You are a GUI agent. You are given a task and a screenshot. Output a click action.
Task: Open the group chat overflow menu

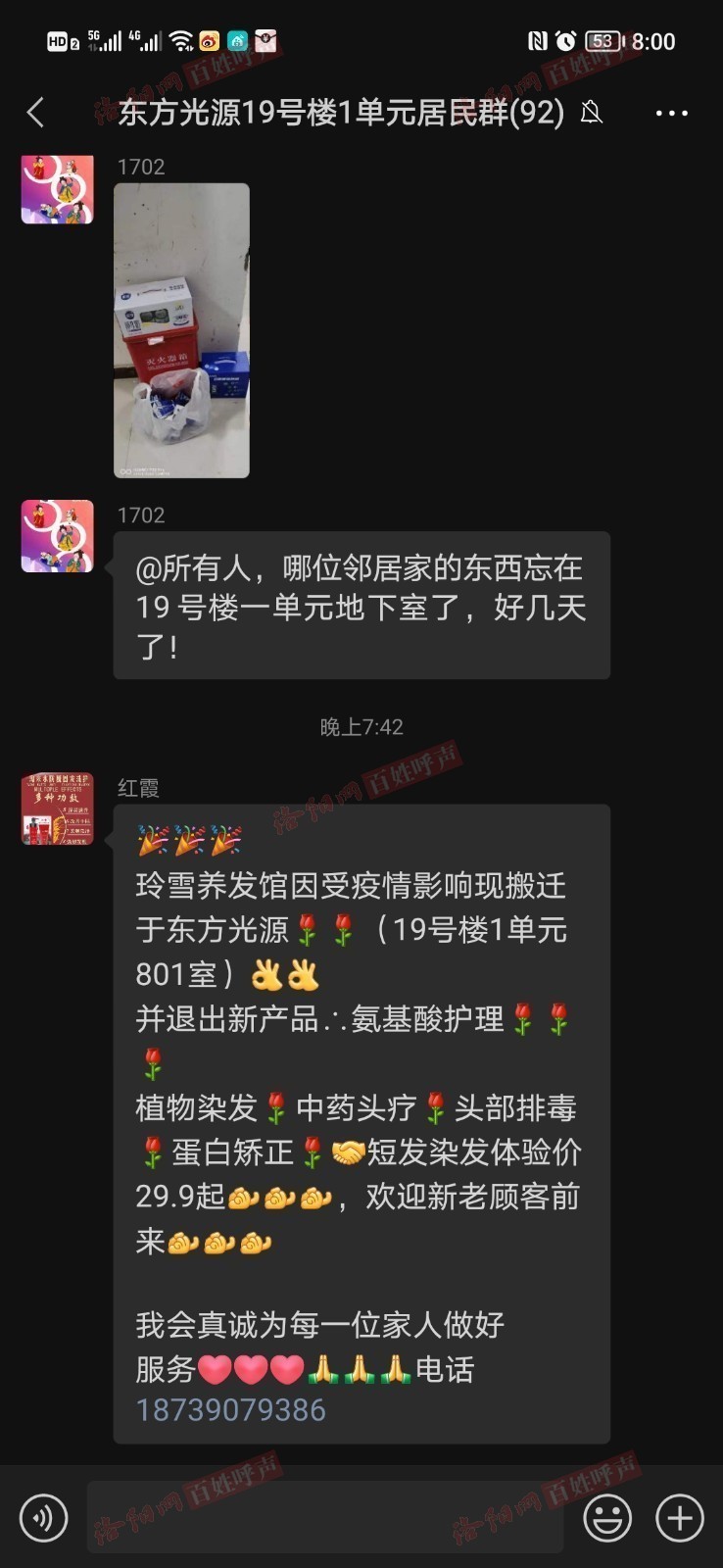671,114
